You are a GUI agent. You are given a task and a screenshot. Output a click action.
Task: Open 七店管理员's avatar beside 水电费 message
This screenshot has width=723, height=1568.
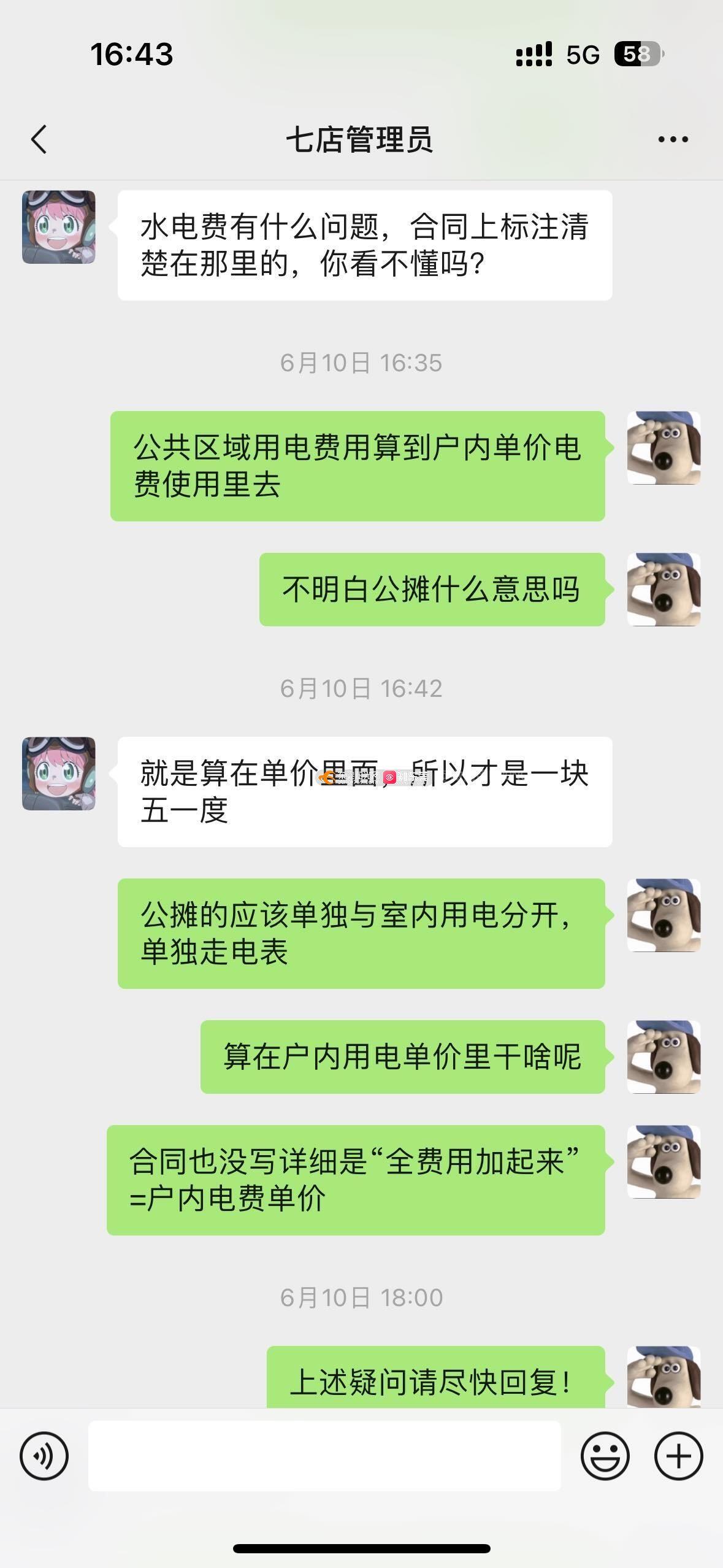pyautogui.click(x=59, y=227)
